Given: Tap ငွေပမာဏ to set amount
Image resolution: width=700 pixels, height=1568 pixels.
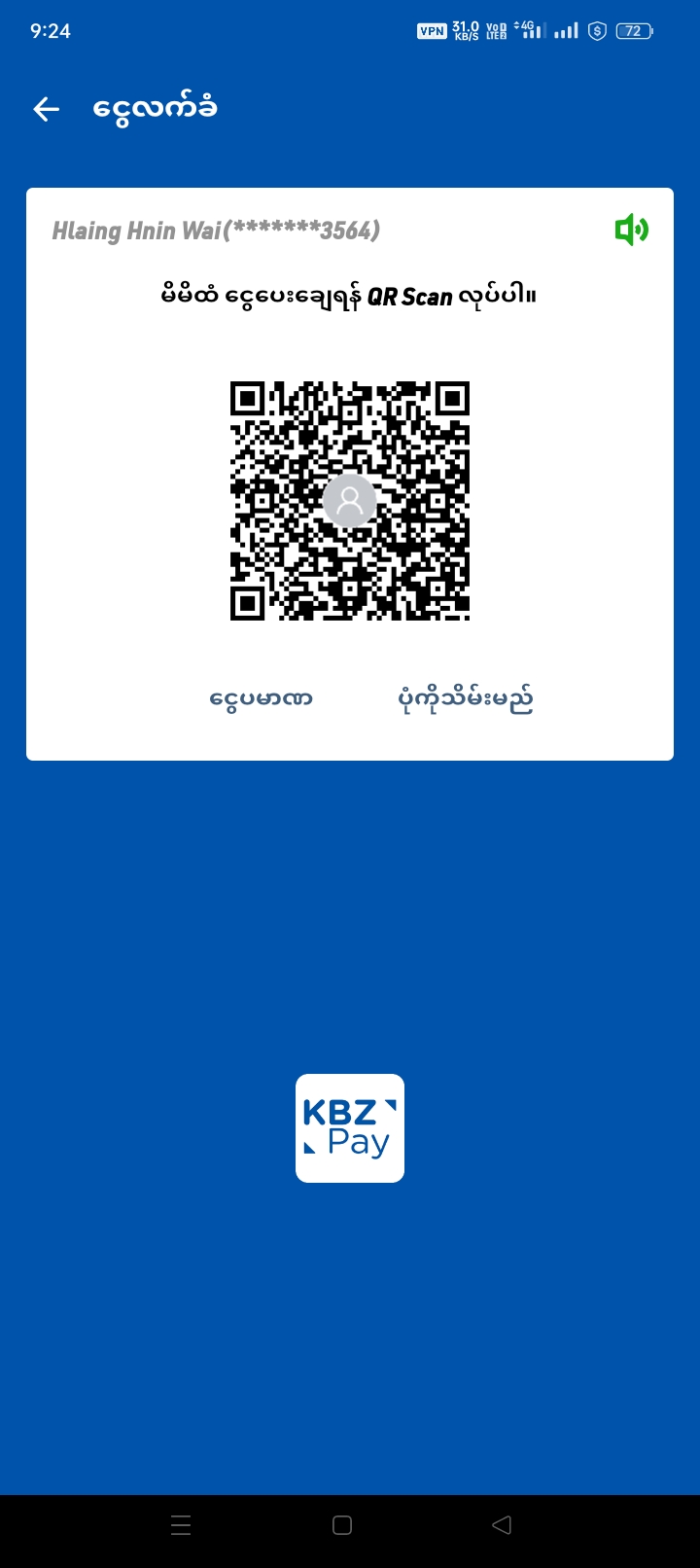Looking at the screenshot, I should click(x=261, y=698).
